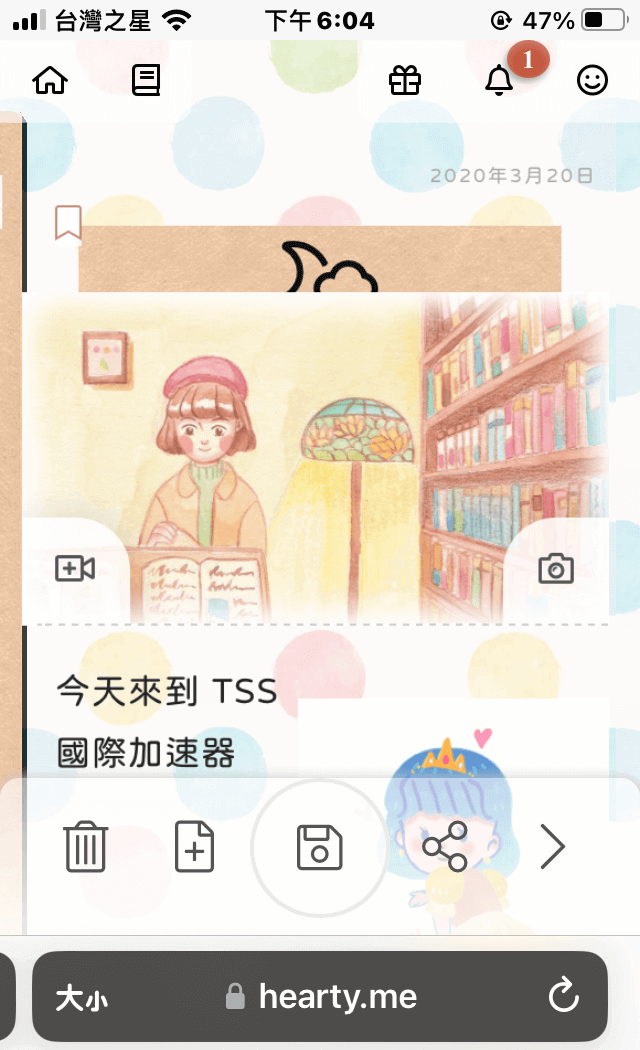This screenshot has height=1050, width=640.
Task: Add a video to the diary
Action: (x=75, y=569)
